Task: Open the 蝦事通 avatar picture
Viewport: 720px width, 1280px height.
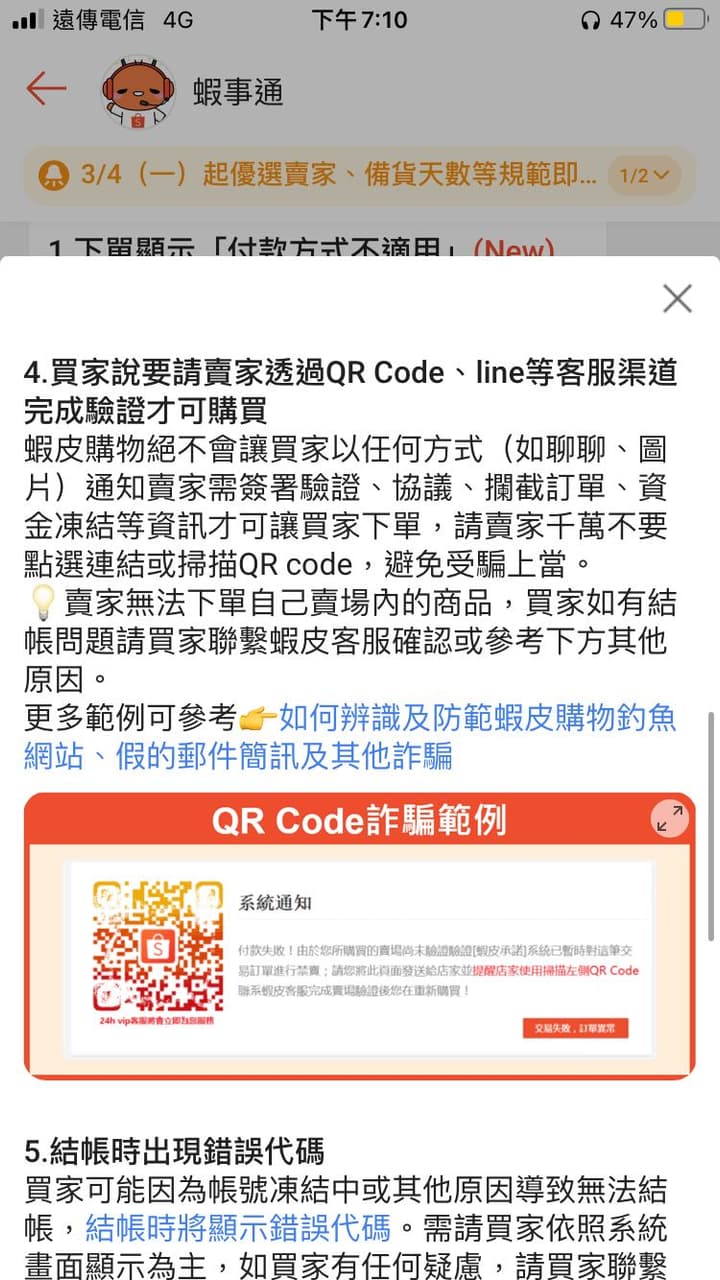Action: coord(138,92)
